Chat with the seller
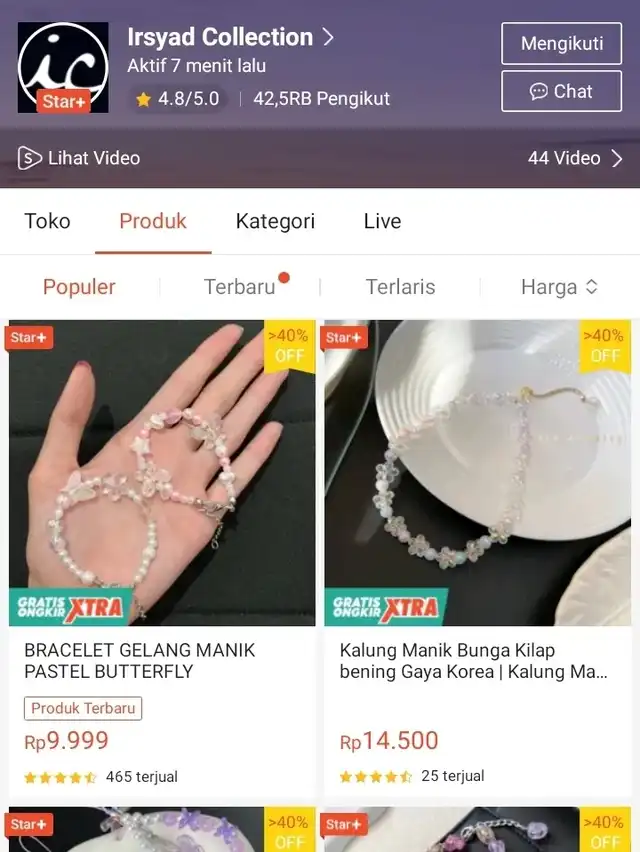The height and width of the screenshot is (852, 640). [x=561, y=92]
